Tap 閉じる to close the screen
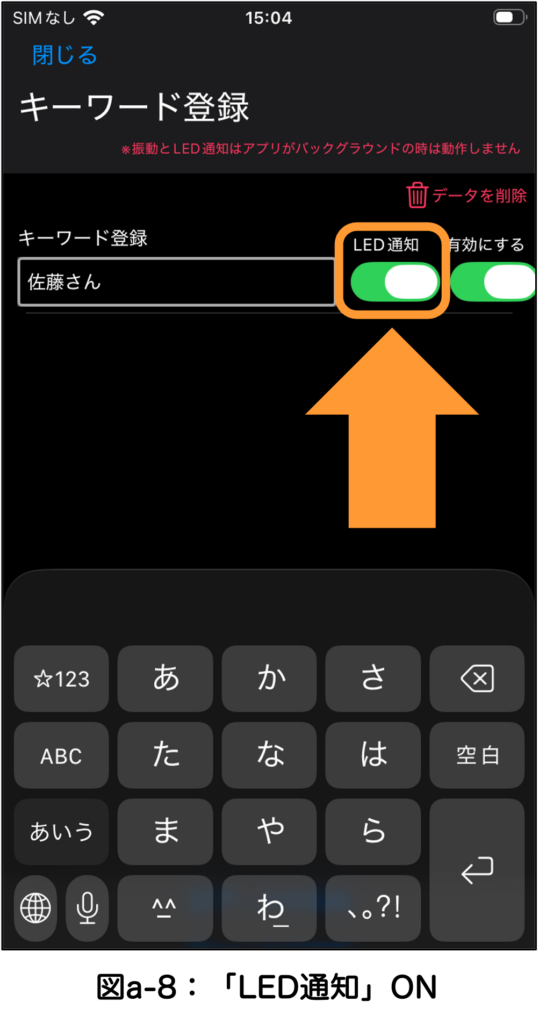The image size is (539, 1024). pos(65,56)
